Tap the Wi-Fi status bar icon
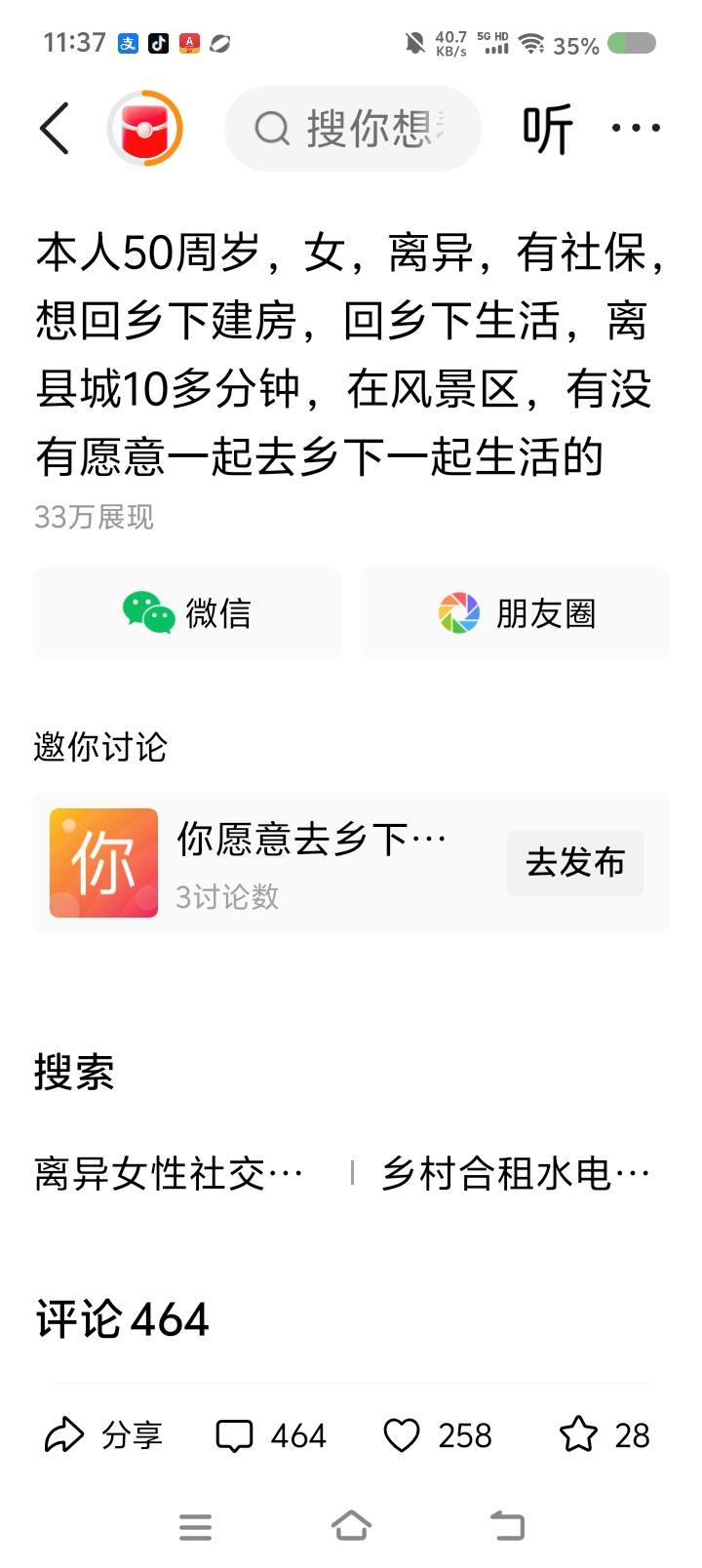 pos(532,42)
